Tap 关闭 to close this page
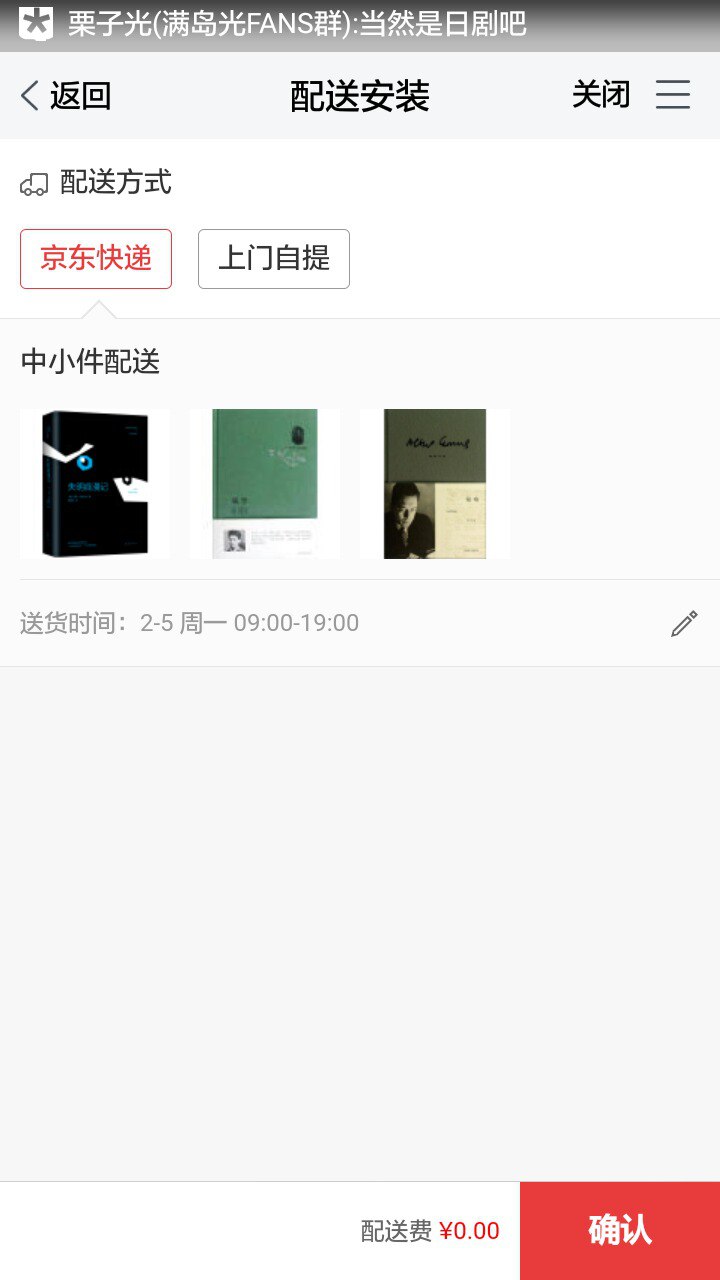This screenshot has height=1280, width=720. 600,95
